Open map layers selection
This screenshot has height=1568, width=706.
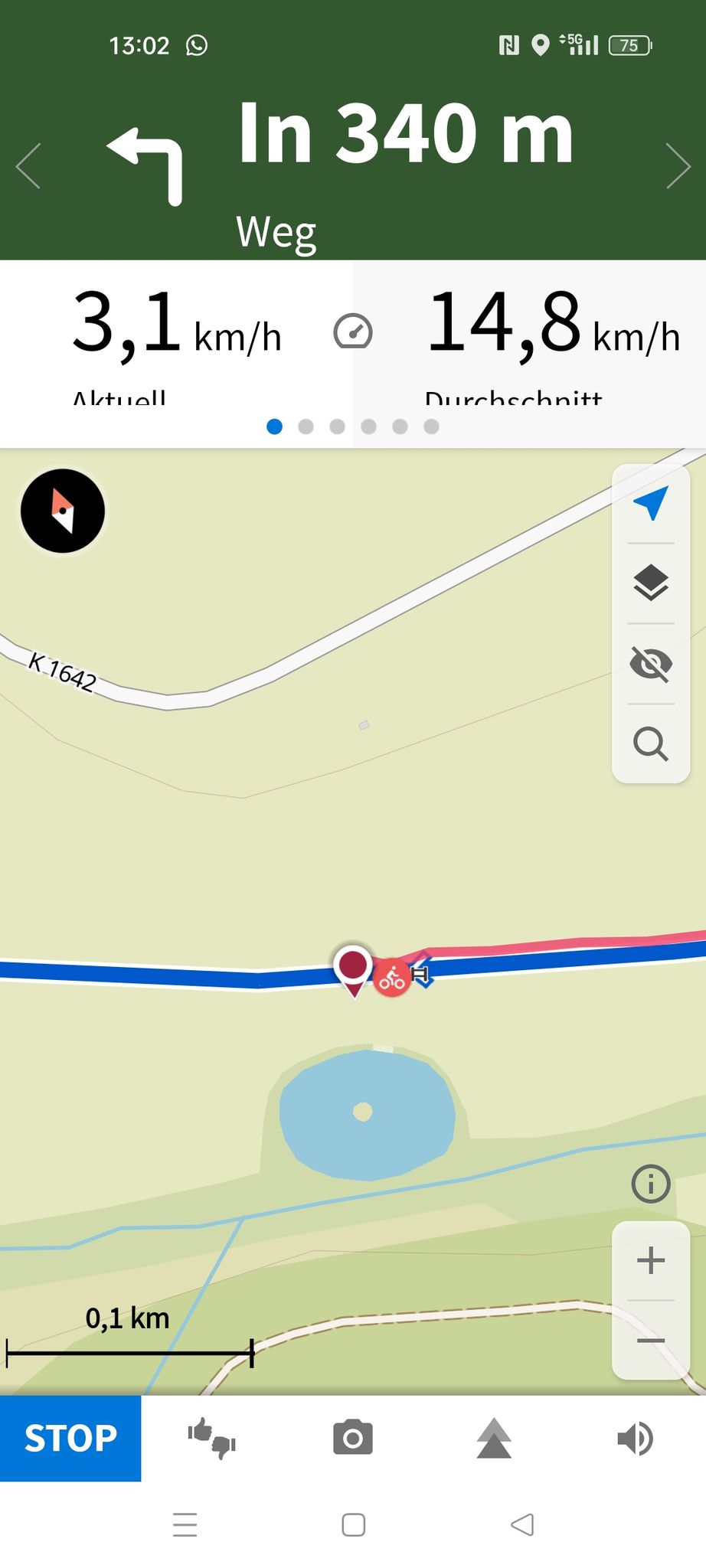[x=651, y=583]
